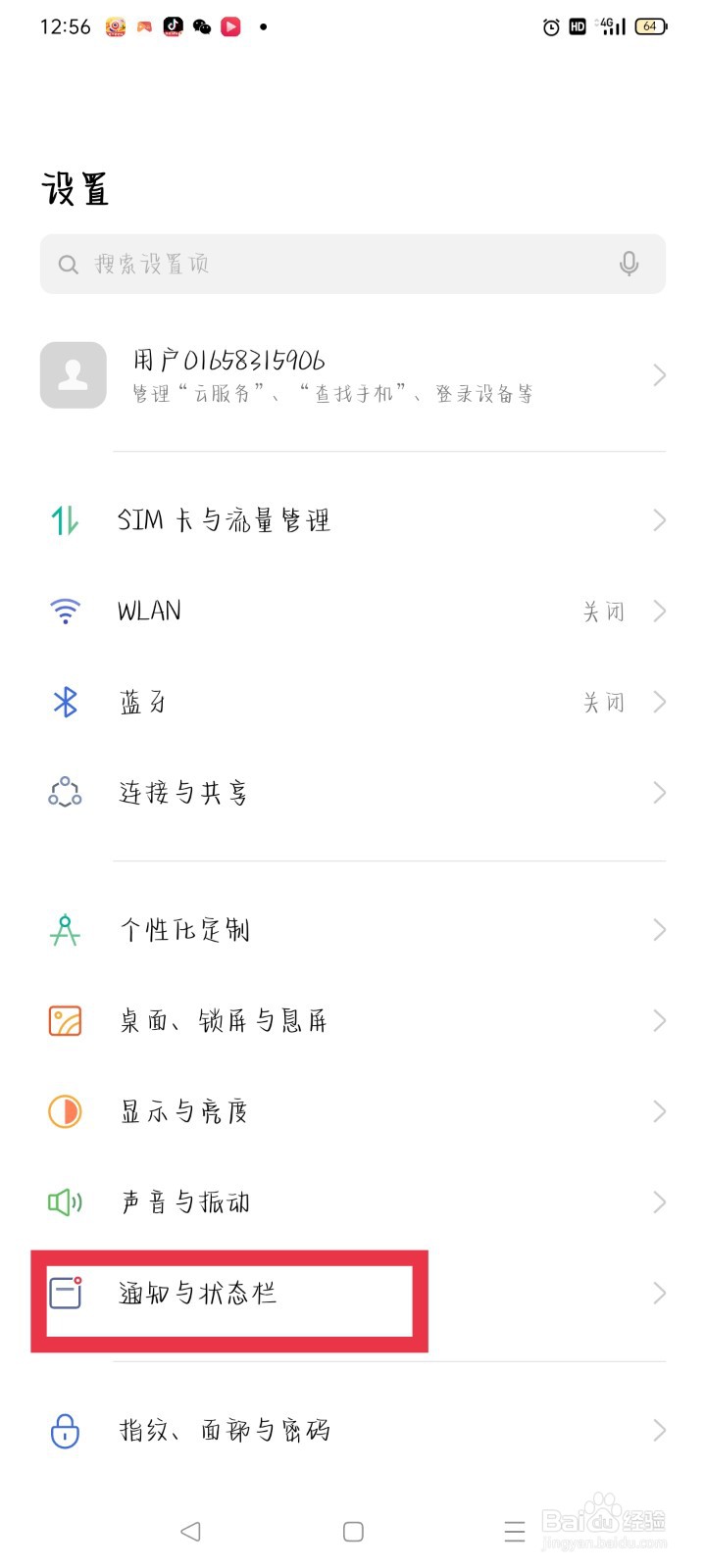
Task: Open the account row 用户01658315906
Action: [353, 375]
